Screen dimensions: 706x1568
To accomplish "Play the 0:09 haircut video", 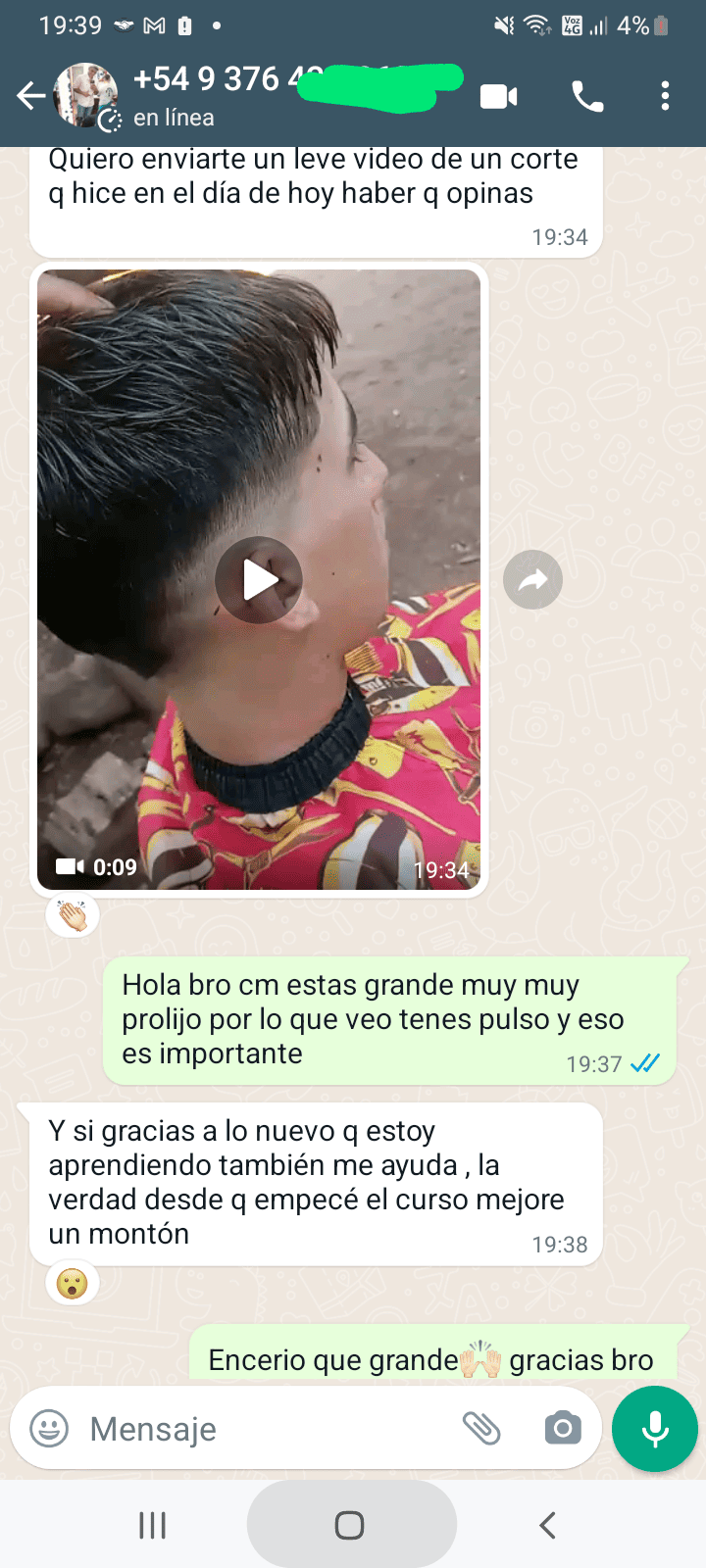I will pos(259,580).
